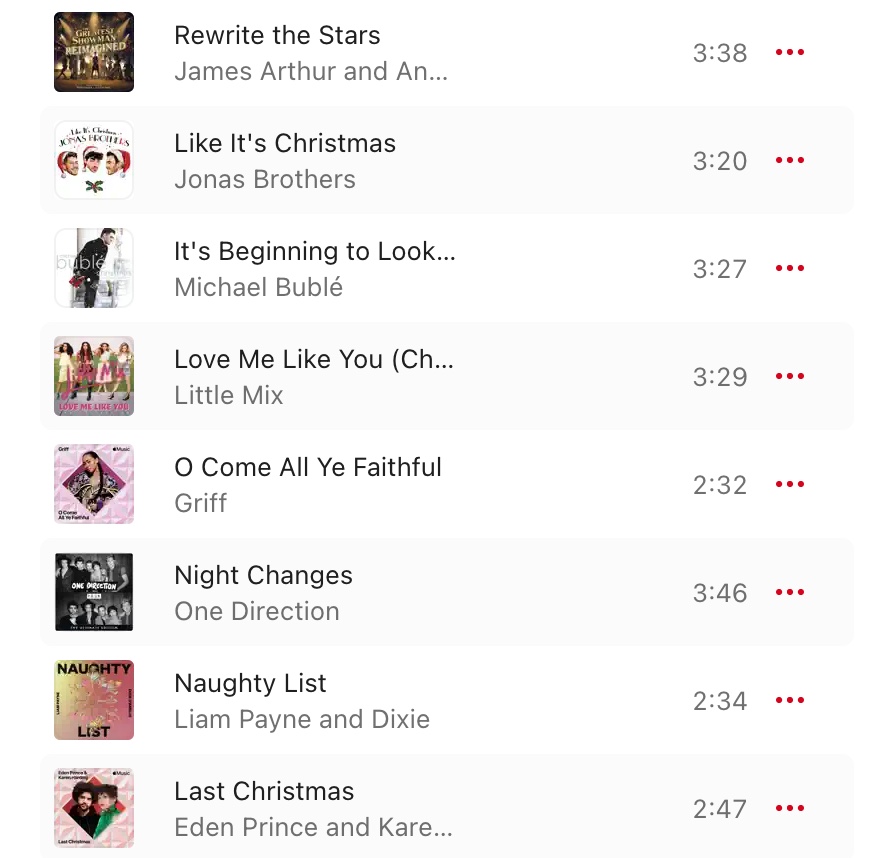This screenshot has height=858, width=896.
Task: Play Michael Bublé's It's Beginning to Look song
Action: point(94,268)
